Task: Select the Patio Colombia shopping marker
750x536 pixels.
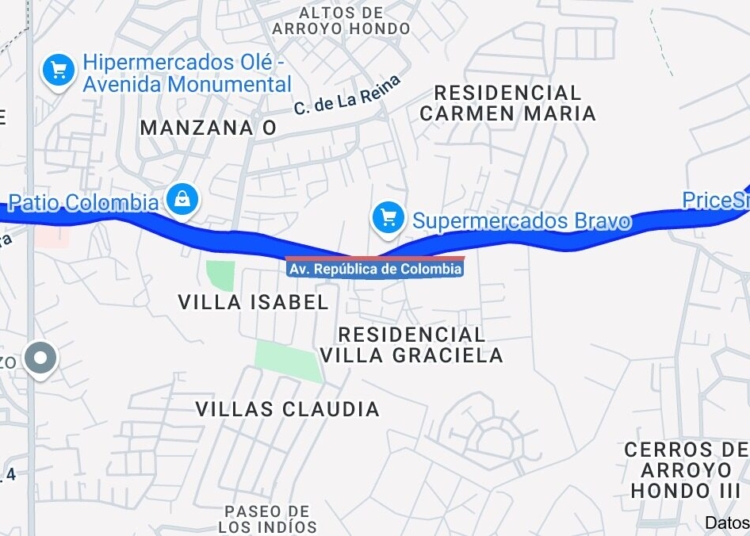Action: tap(183, 200)
